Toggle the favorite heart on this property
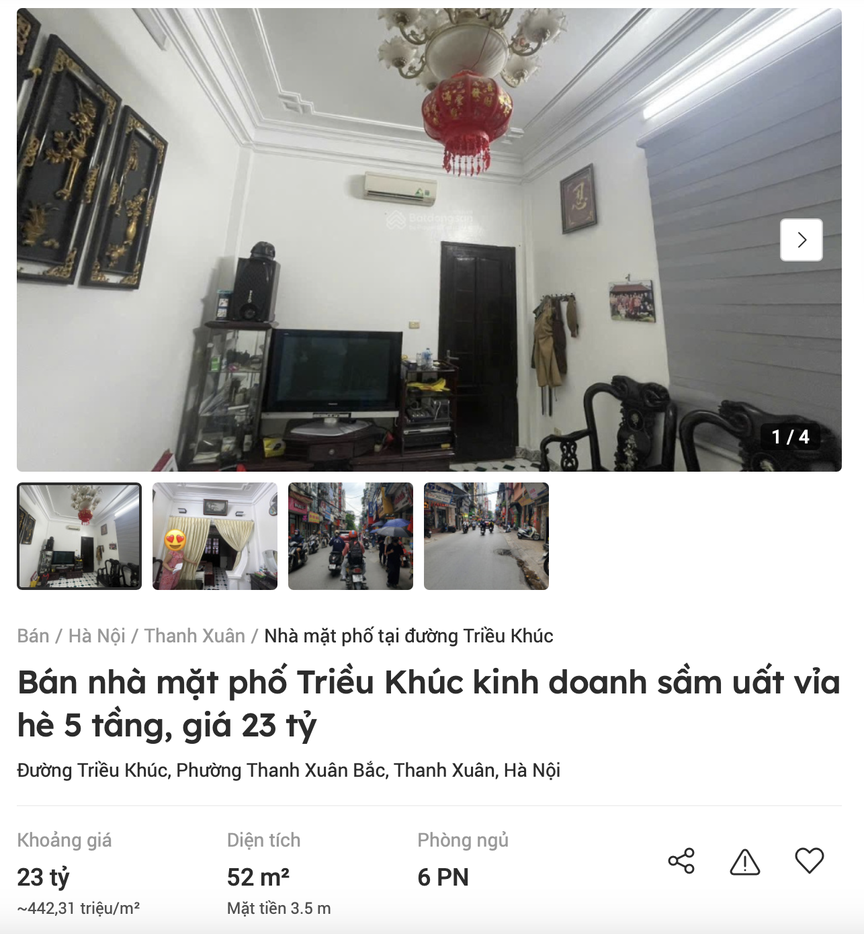The width and height of the screenshot is (864, 934). [809, 859]
